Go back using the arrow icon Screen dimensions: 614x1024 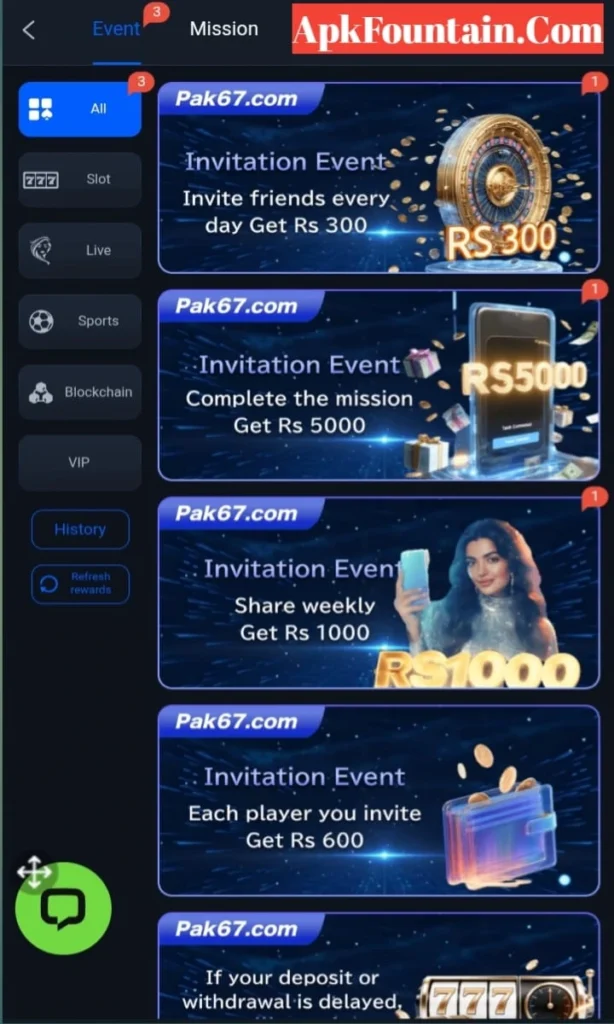click(28, 30)
